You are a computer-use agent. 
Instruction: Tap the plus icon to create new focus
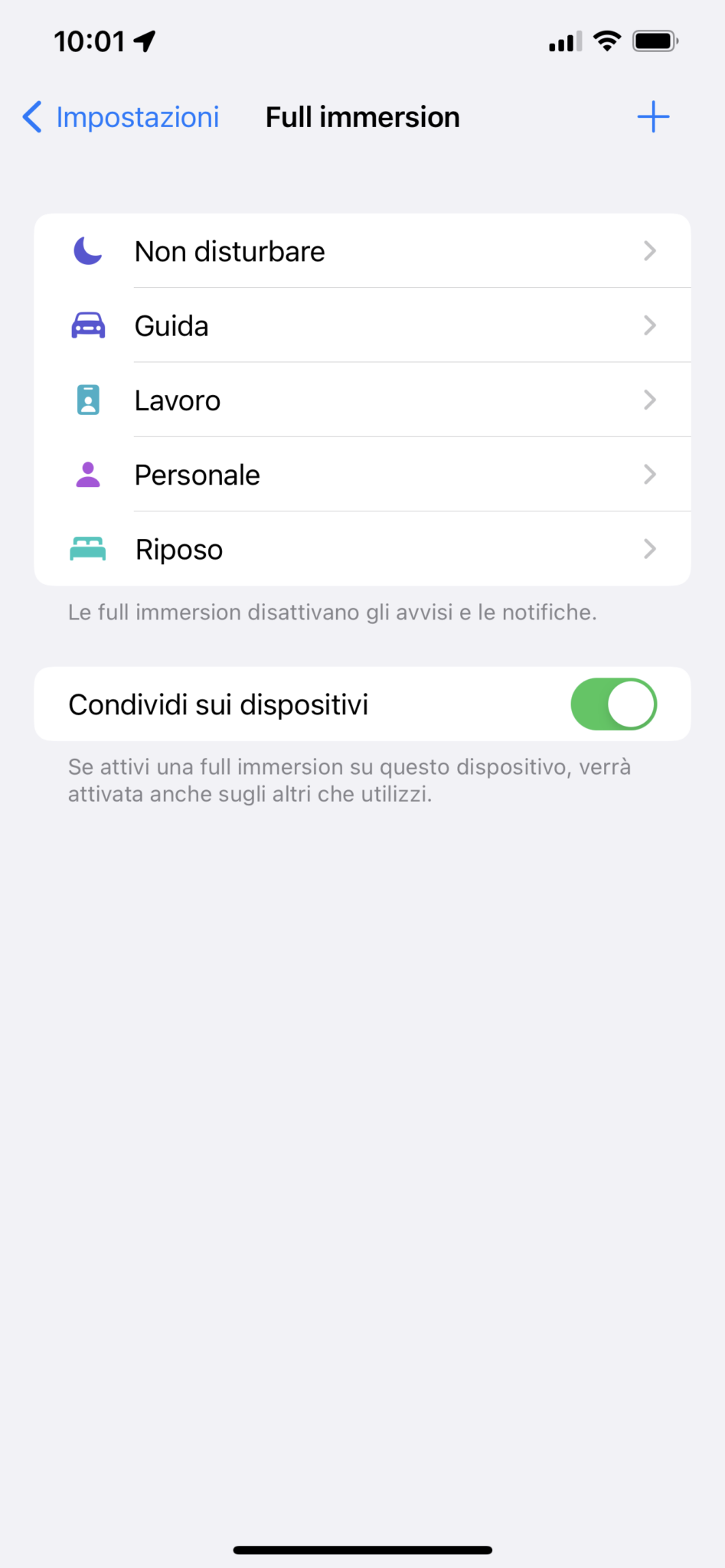point(653,116)
